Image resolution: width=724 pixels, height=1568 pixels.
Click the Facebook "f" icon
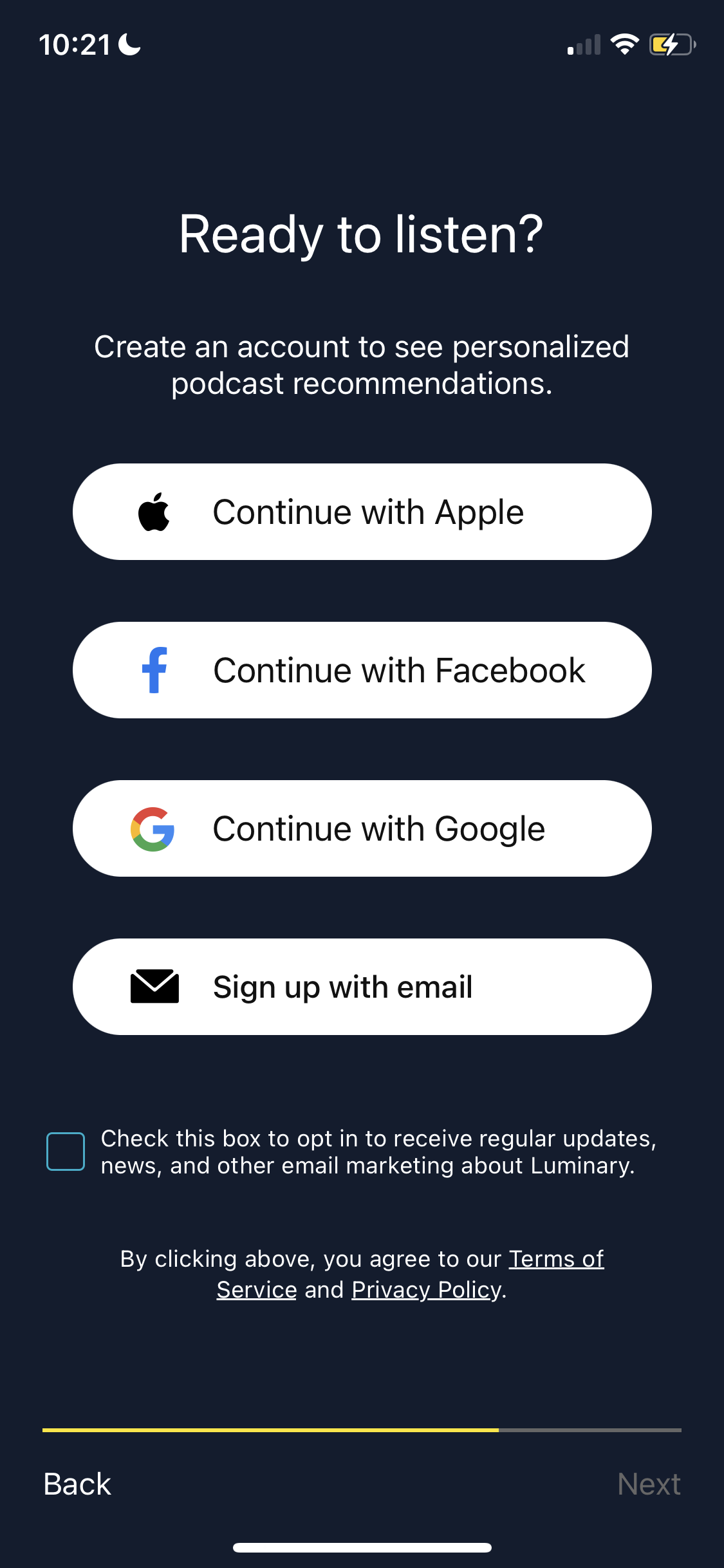153,669
